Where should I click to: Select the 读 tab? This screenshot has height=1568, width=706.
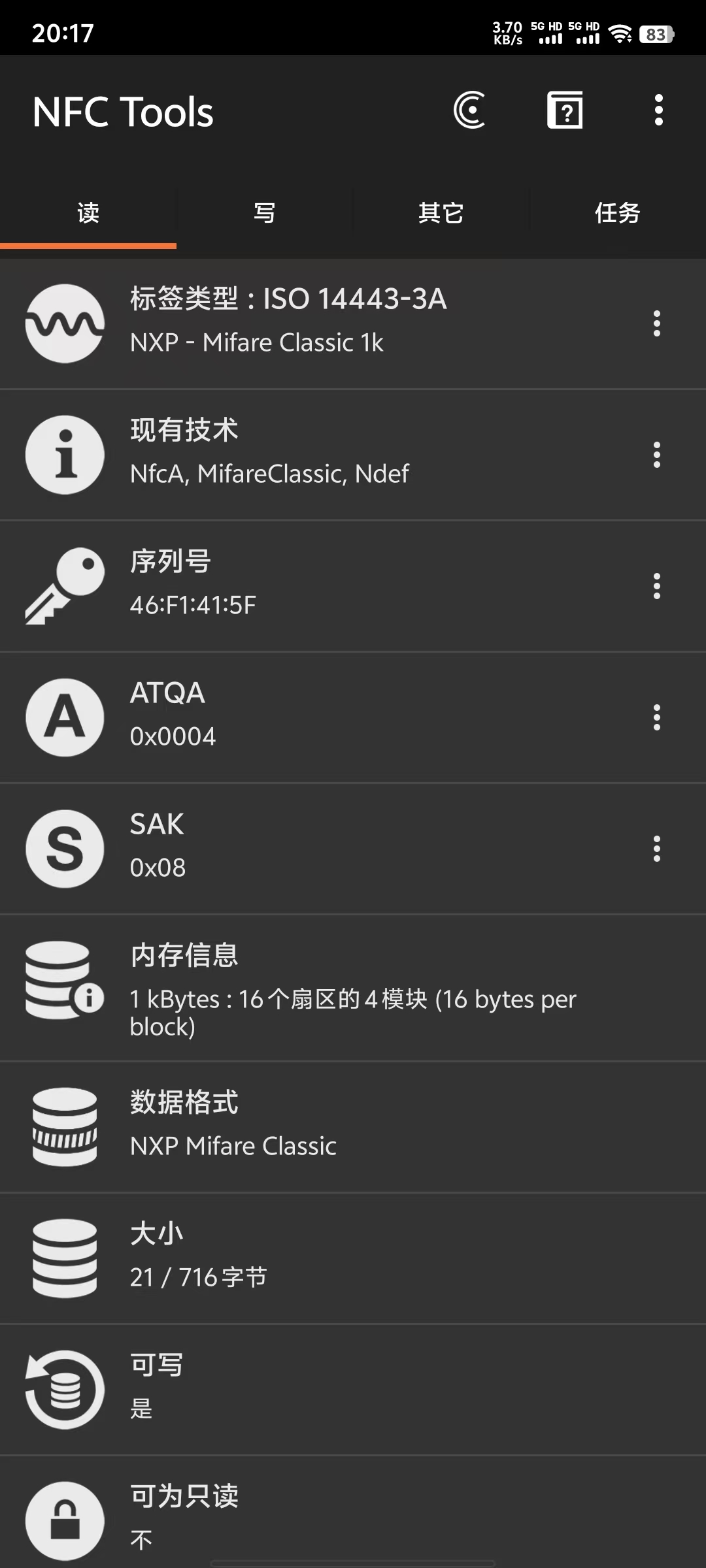pyautogui.click(x=88, y=213)
